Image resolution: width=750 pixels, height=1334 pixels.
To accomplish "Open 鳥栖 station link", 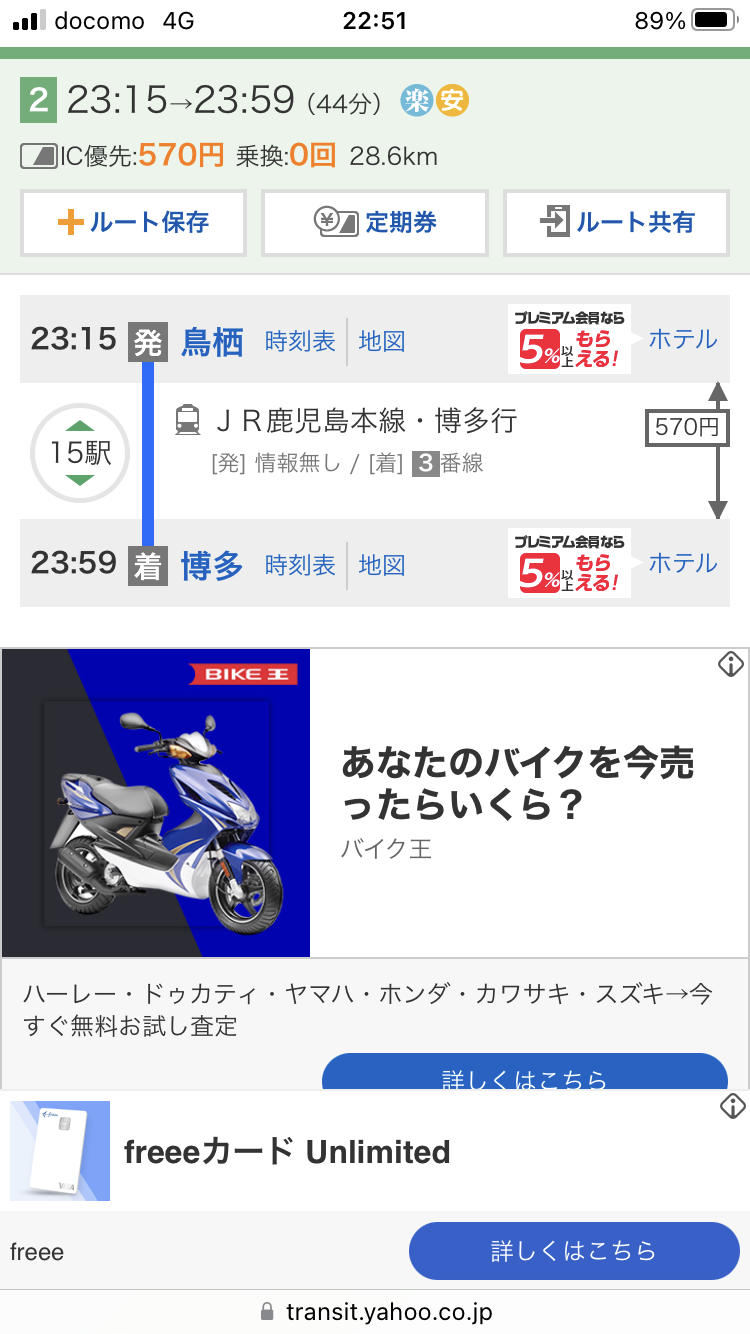I will [x=212, y=341].
